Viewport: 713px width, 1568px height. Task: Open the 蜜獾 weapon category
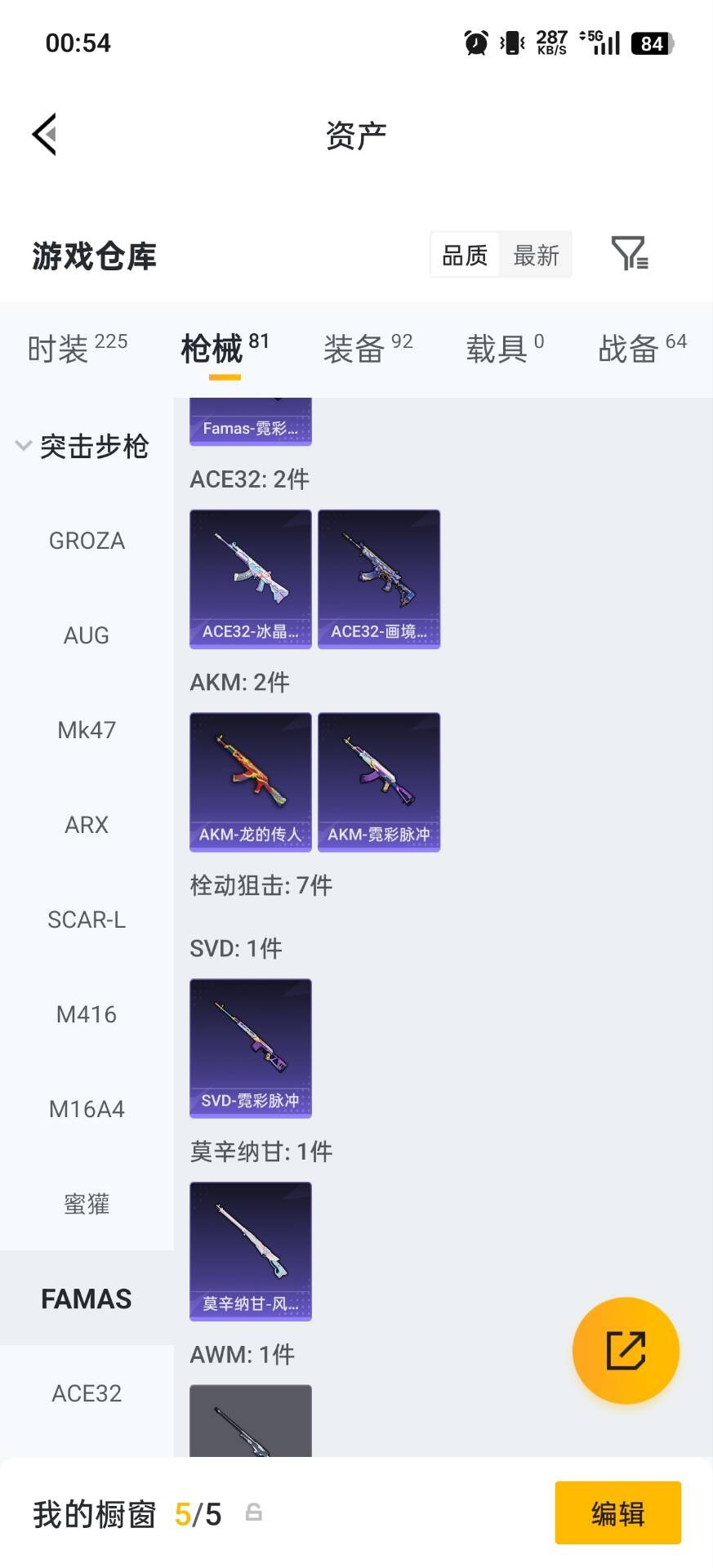pos(87,1204)
